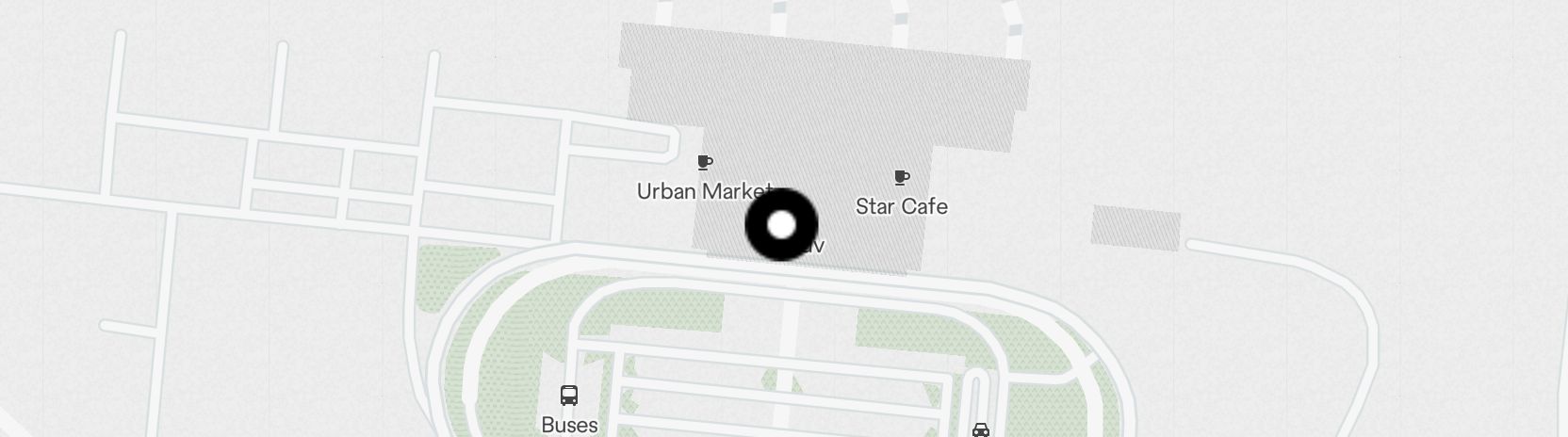Tap the black location pin
The image size is (1568, 437).
(x=781, y=225)
